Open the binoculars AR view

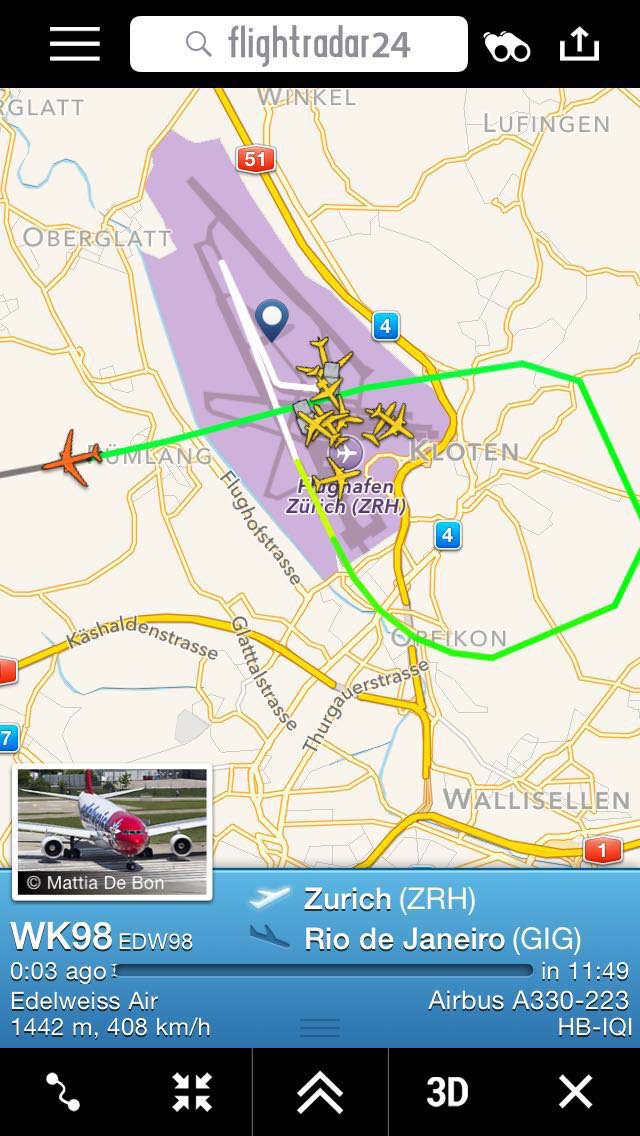[x=507, y=46]
